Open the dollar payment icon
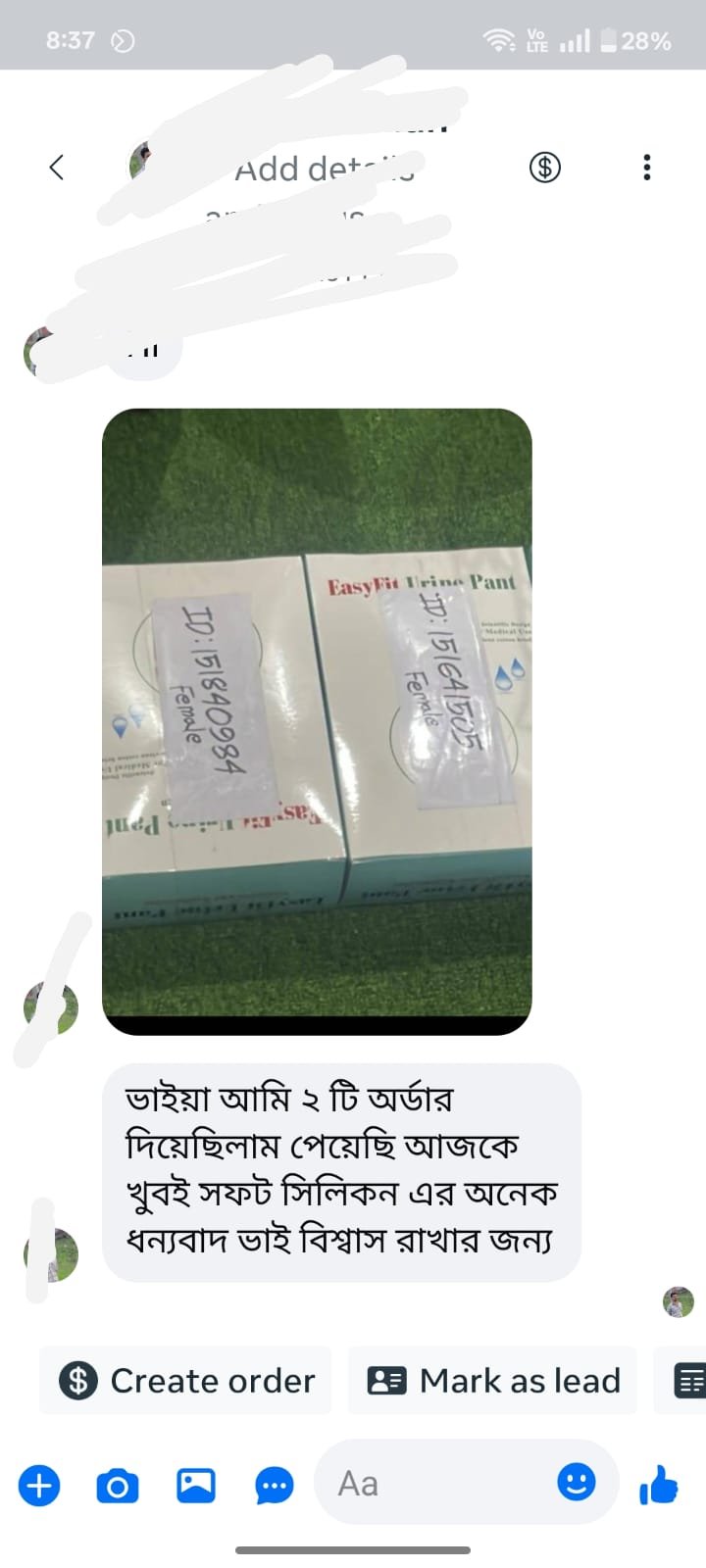The width and height of the screenshot is (706, 1568). (x=545, y=168)
